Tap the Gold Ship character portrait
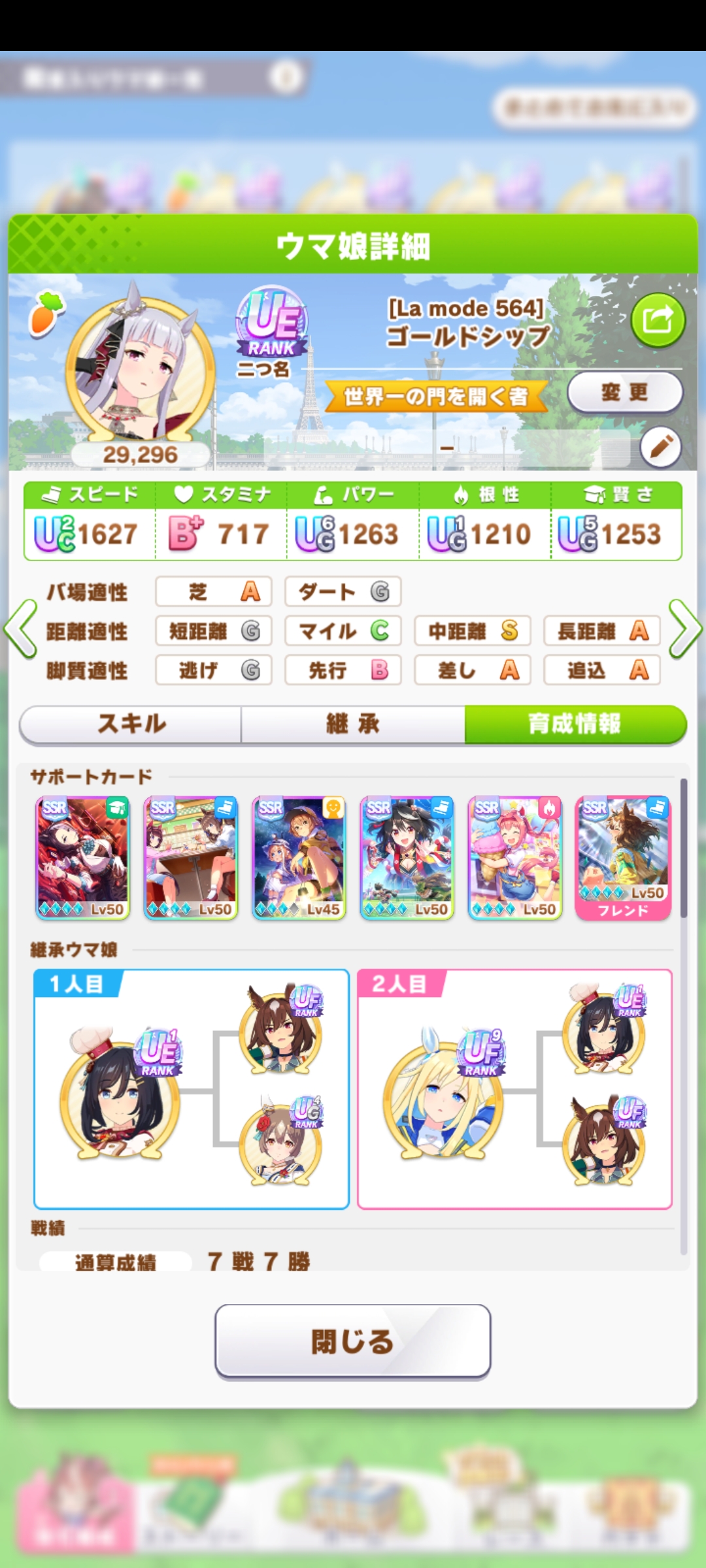Screen dimensions: 706x1568 pyautogui.click(x=141, y=369)
